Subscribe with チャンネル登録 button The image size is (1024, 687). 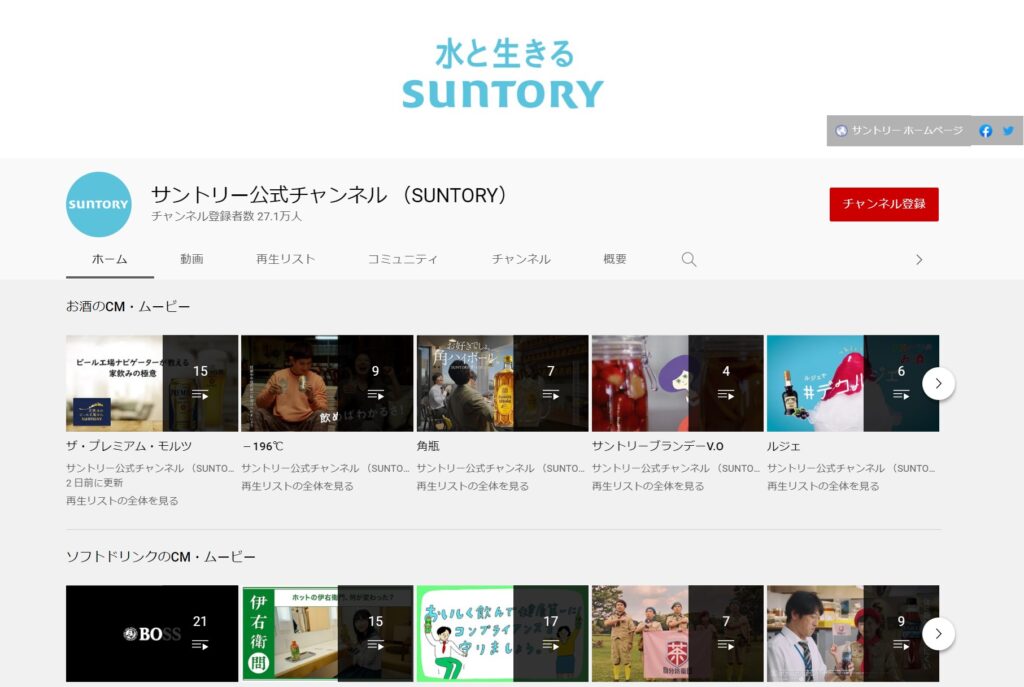pyautogui.click(x=883, y=204)
